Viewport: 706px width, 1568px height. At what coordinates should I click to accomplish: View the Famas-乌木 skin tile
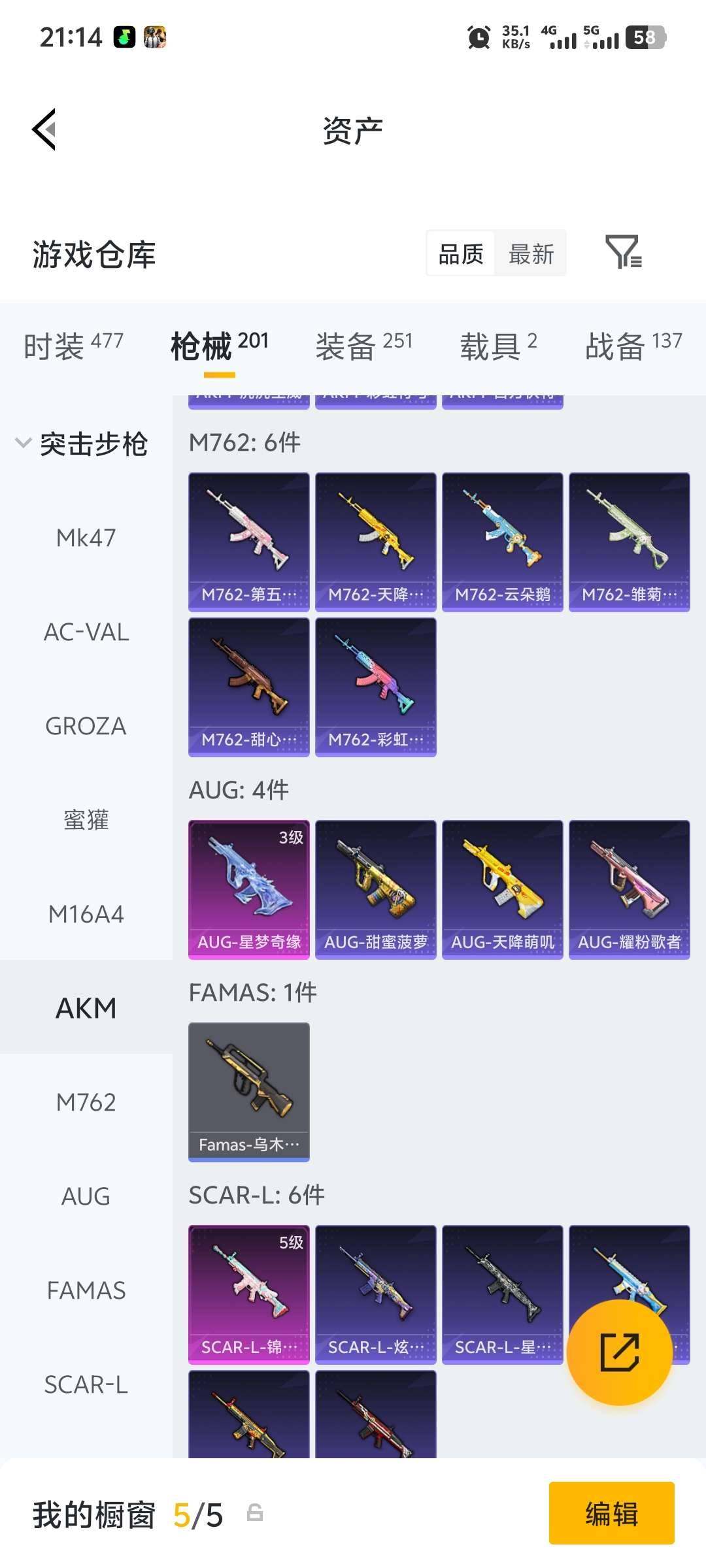pos(248,1092)
